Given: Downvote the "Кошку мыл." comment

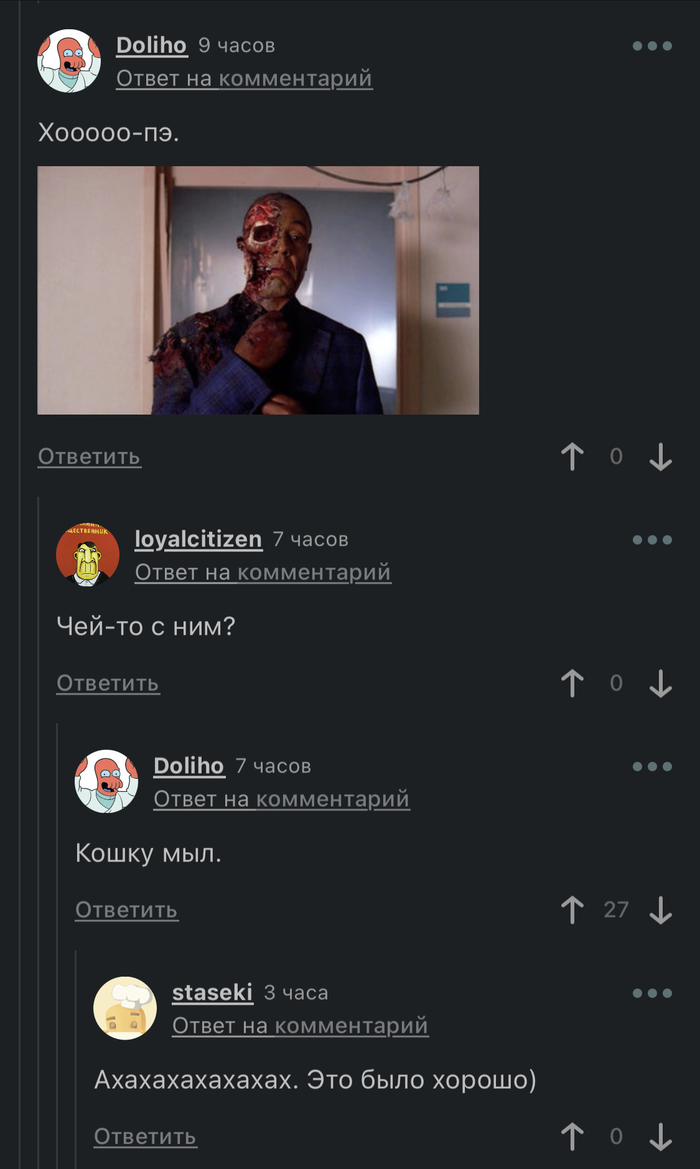Looking at the screenshot, I should [660, 910].
